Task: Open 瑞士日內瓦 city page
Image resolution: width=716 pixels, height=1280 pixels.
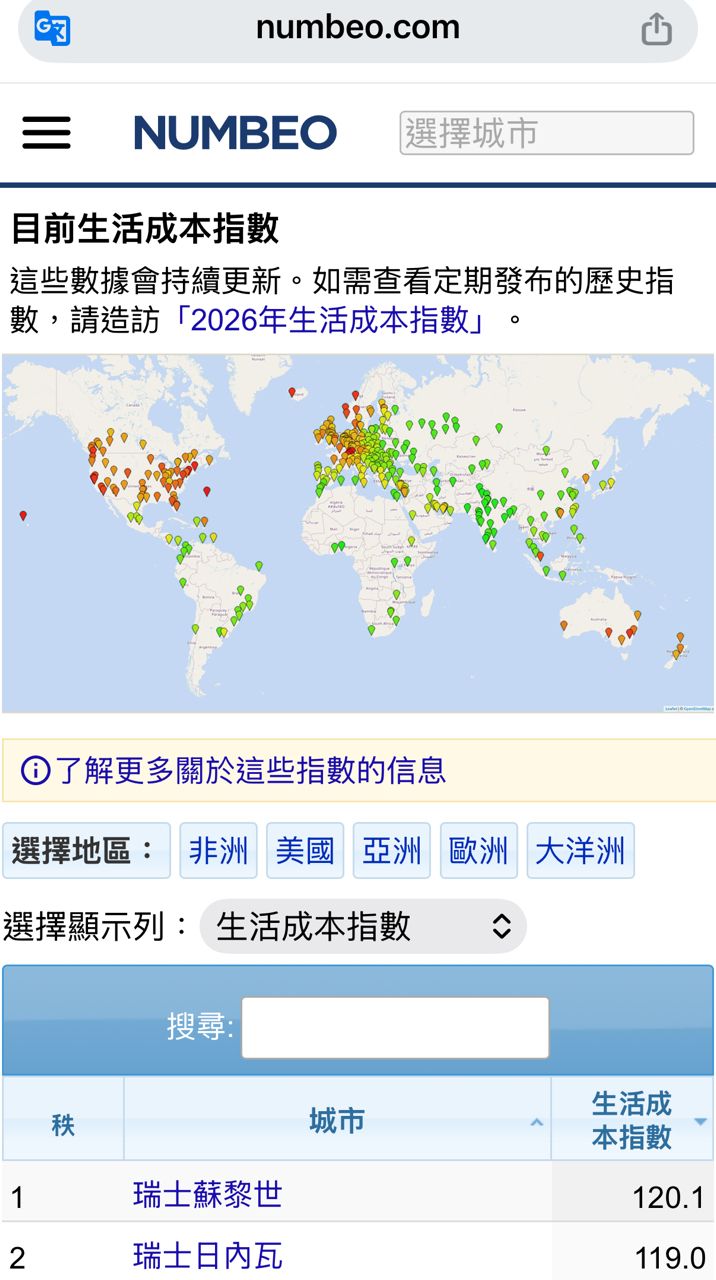Action: tap(208, 1255)
